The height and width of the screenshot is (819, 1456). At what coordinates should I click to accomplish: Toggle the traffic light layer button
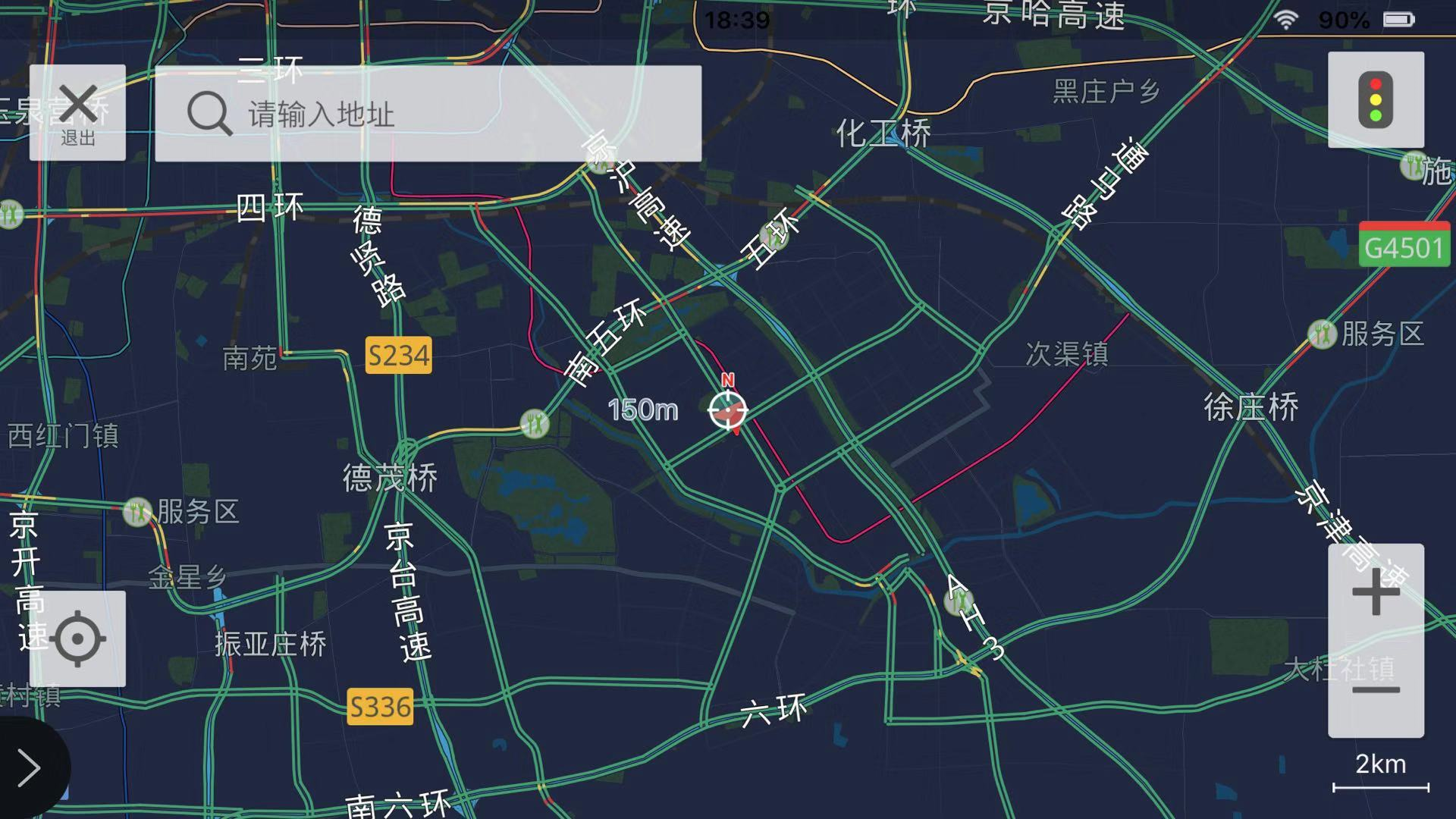click(1376, 100)
